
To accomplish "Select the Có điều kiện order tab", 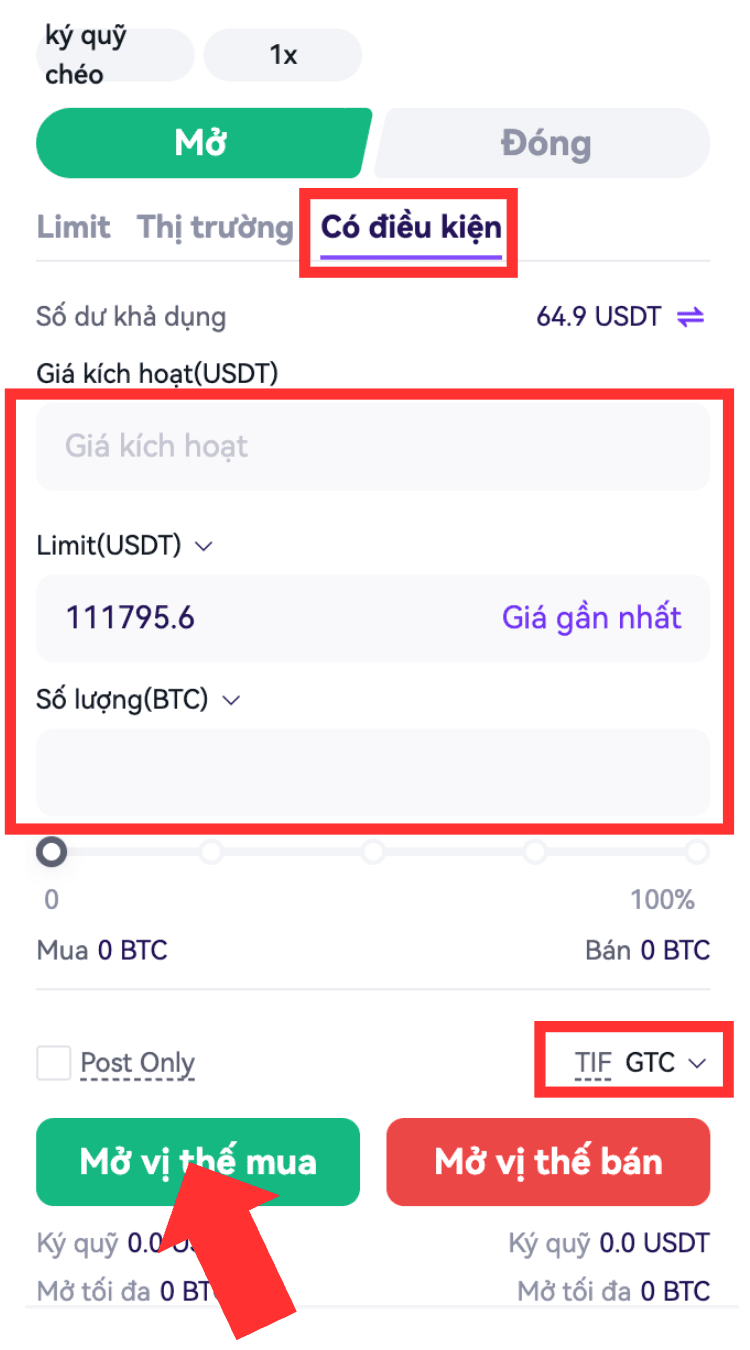I will click(x=411, y=227).
